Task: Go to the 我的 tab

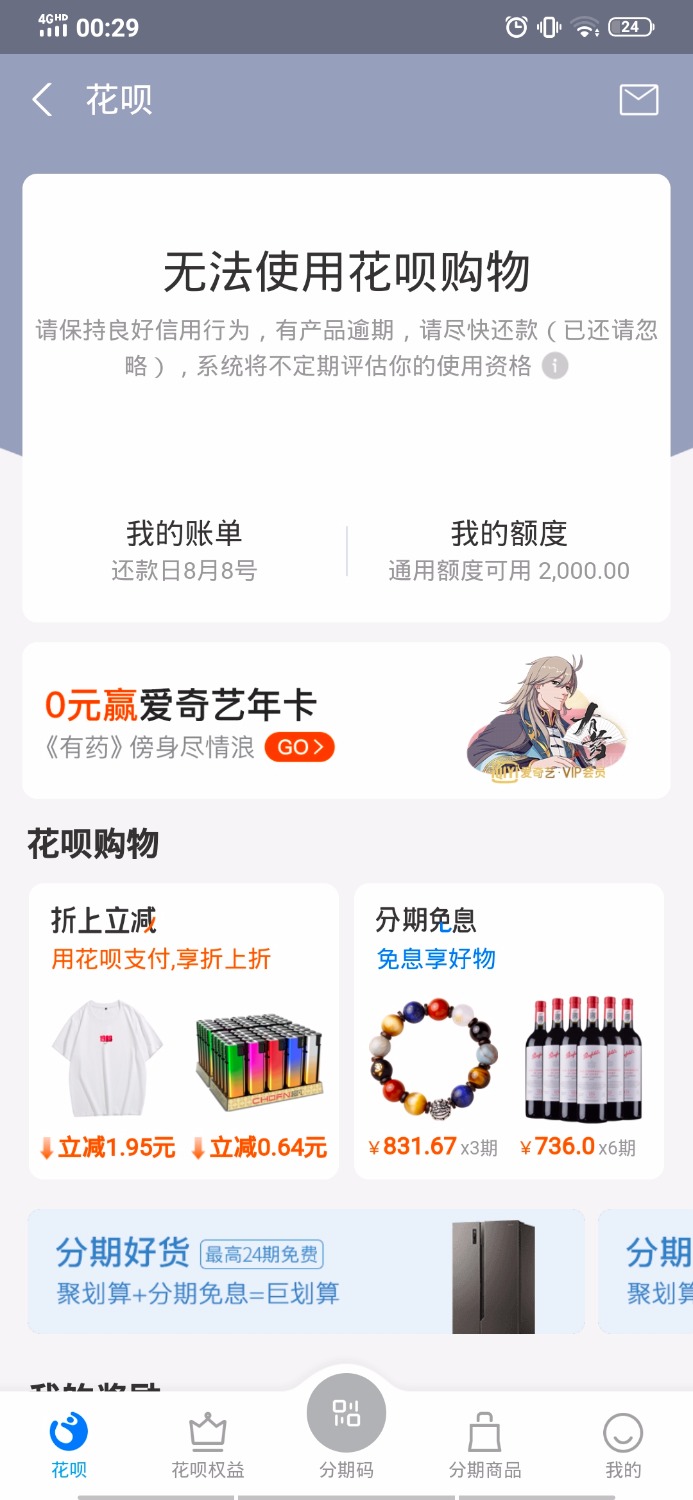Action: point(623,1445)
